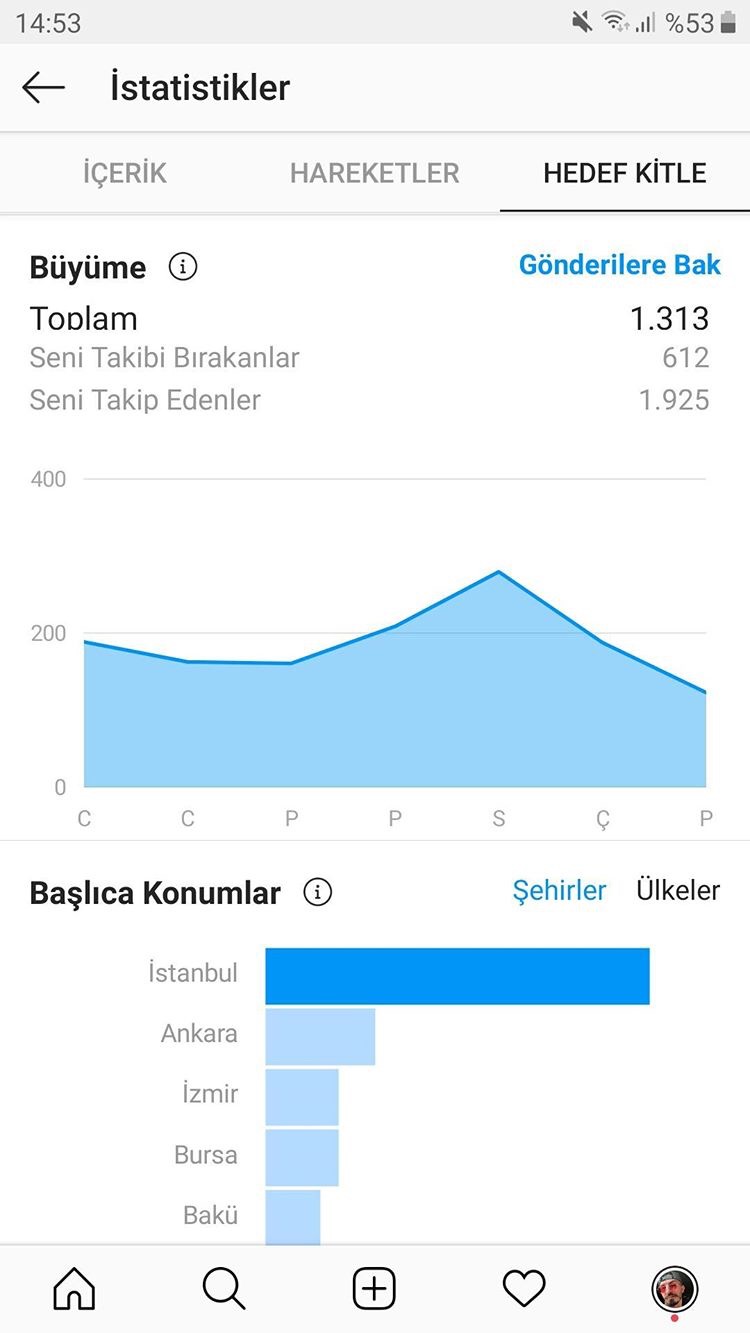Screen dimensions: 750x1333
Task: Tap the İstanbul bar in locations chart
Action: click(x=457, y=976)
